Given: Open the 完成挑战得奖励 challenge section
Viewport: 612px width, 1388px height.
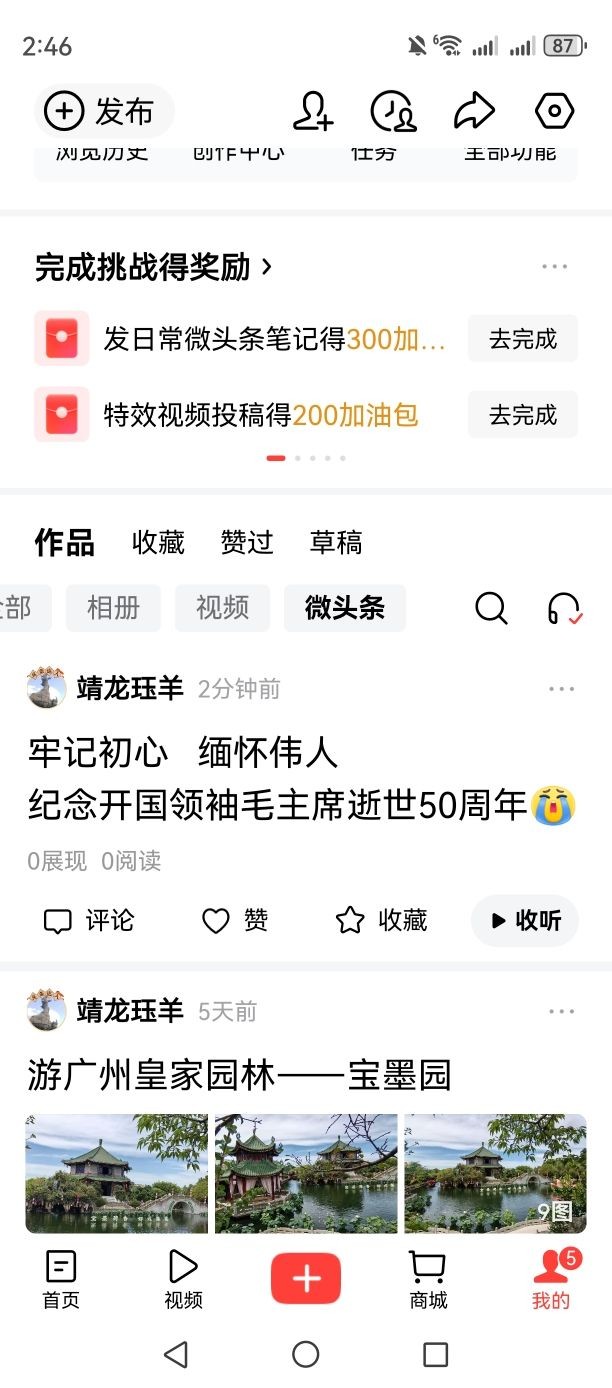Looking at the screenshot, I should point(154,267).
